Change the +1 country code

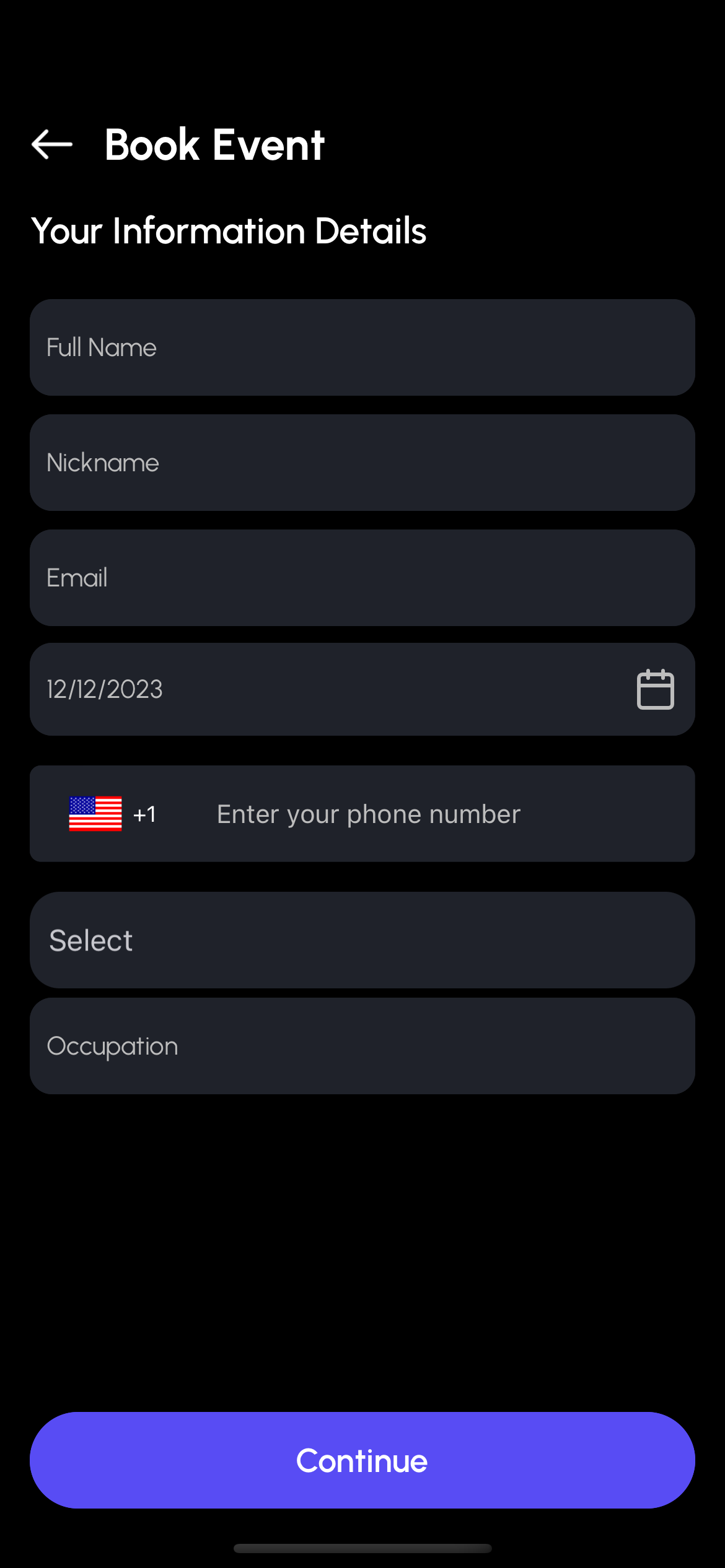pyautogui.click(x=113, y=814)
